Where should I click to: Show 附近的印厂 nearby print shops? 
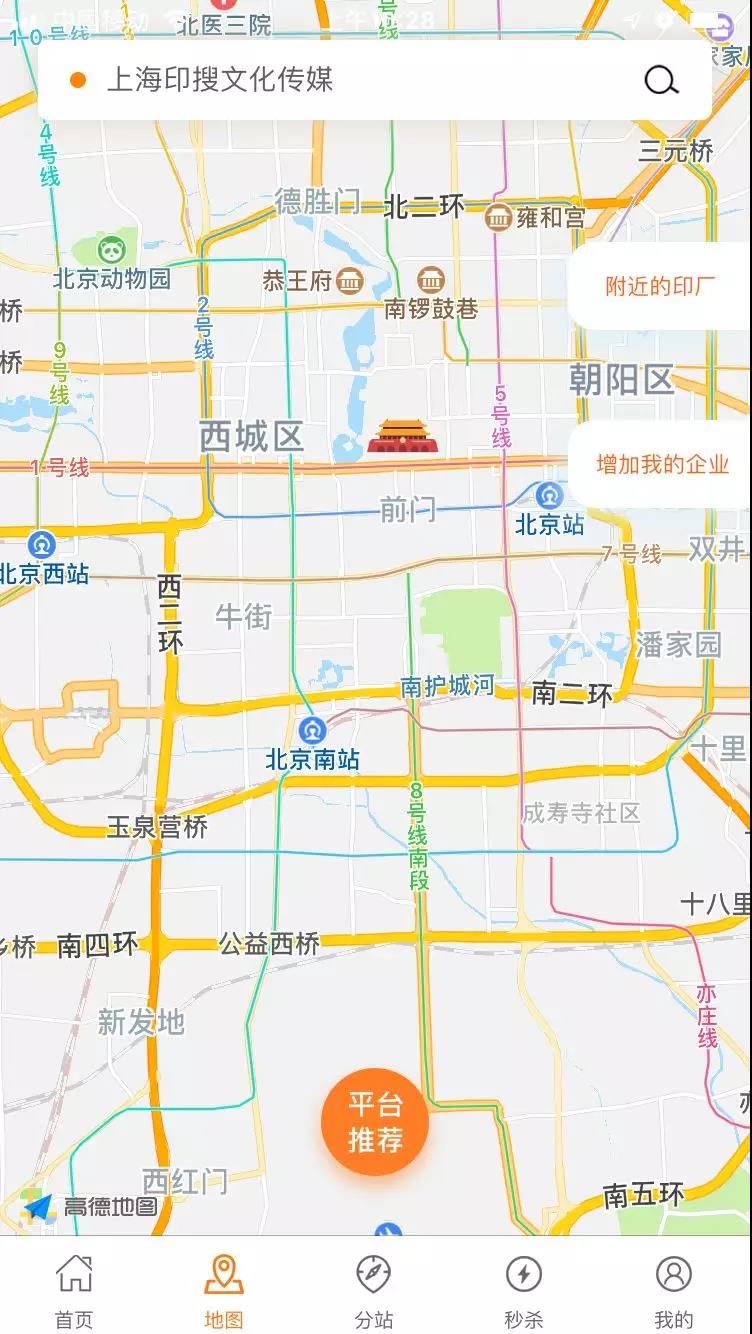tap(660, 286)
